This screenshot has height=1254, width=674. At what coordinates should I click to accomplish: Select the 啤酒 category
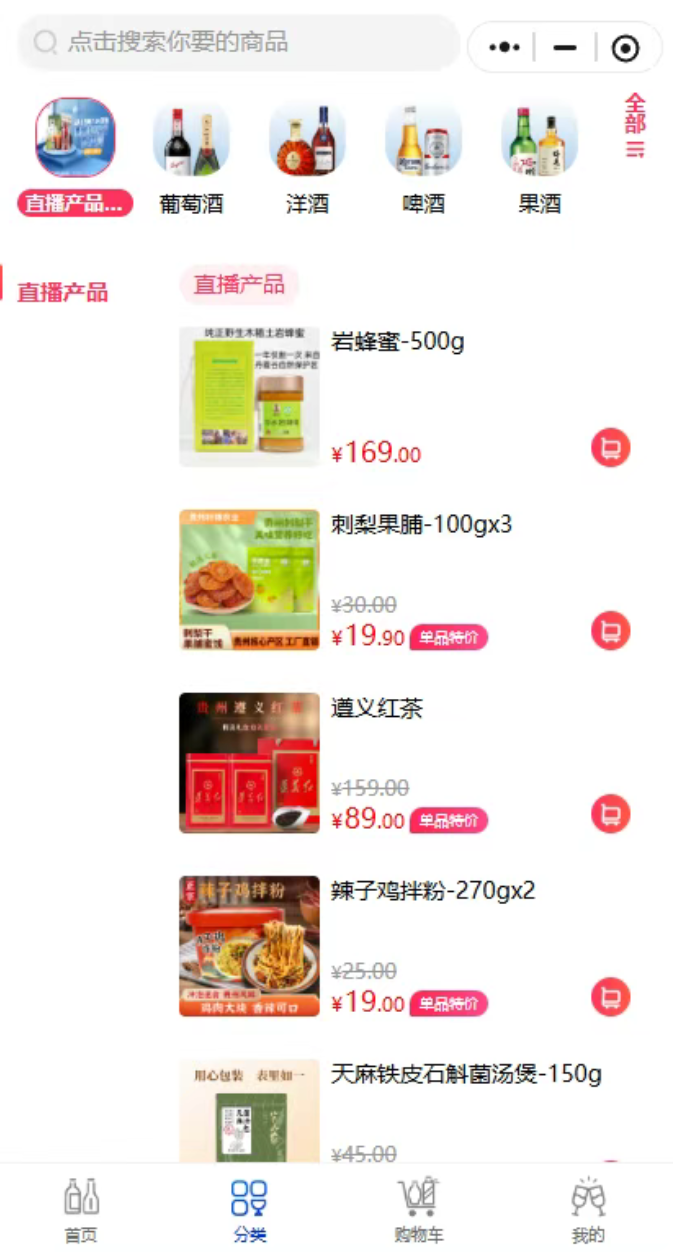click(423, 160)
